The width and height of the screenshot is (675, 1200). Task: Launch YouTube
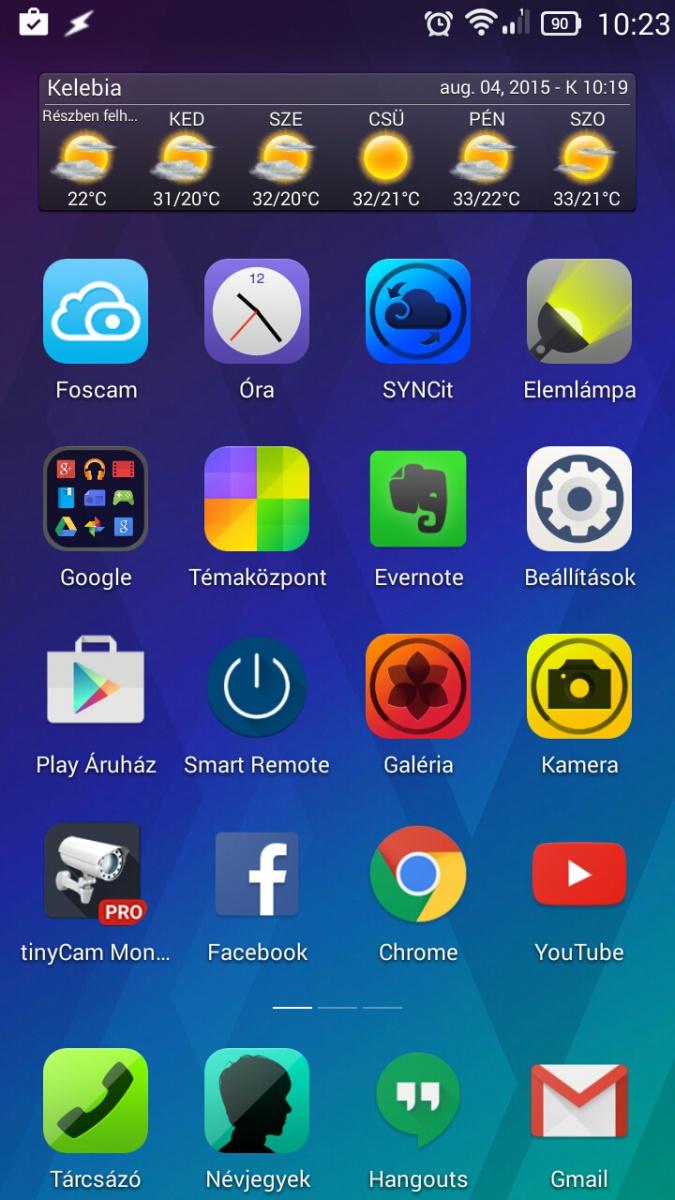click(x=579, y=873)
